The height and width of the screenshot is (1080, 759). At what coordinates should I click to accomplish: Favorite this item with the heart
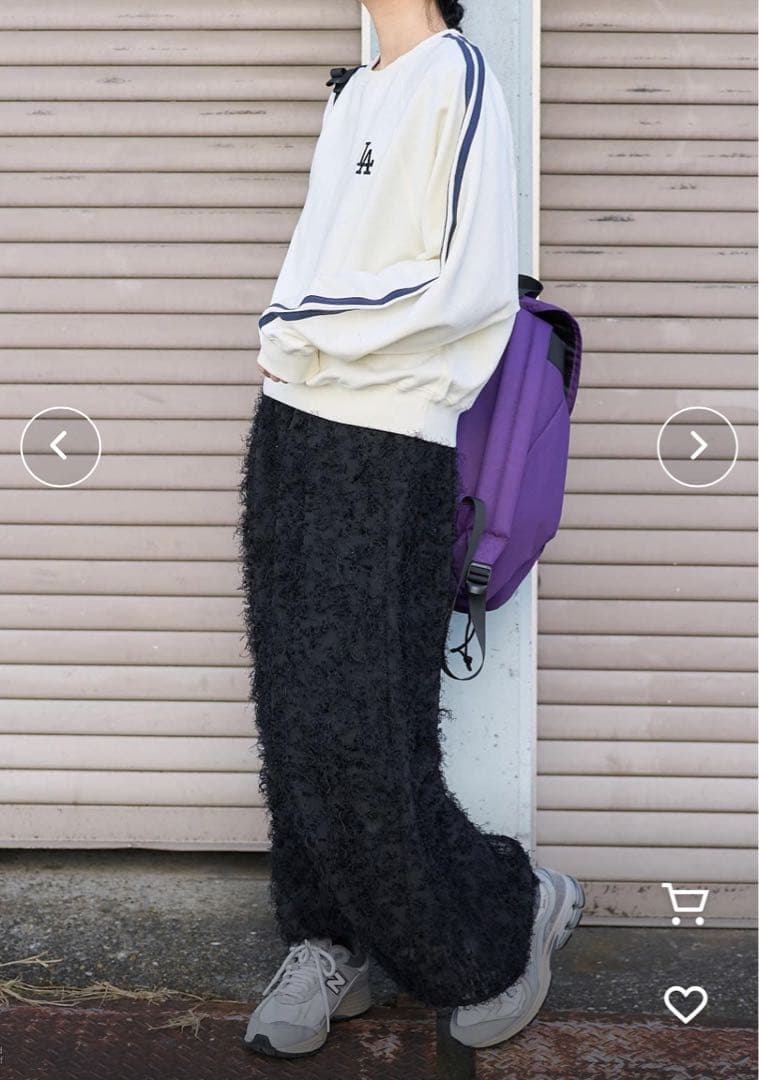pyautogui.click(x=686, y=1004)
